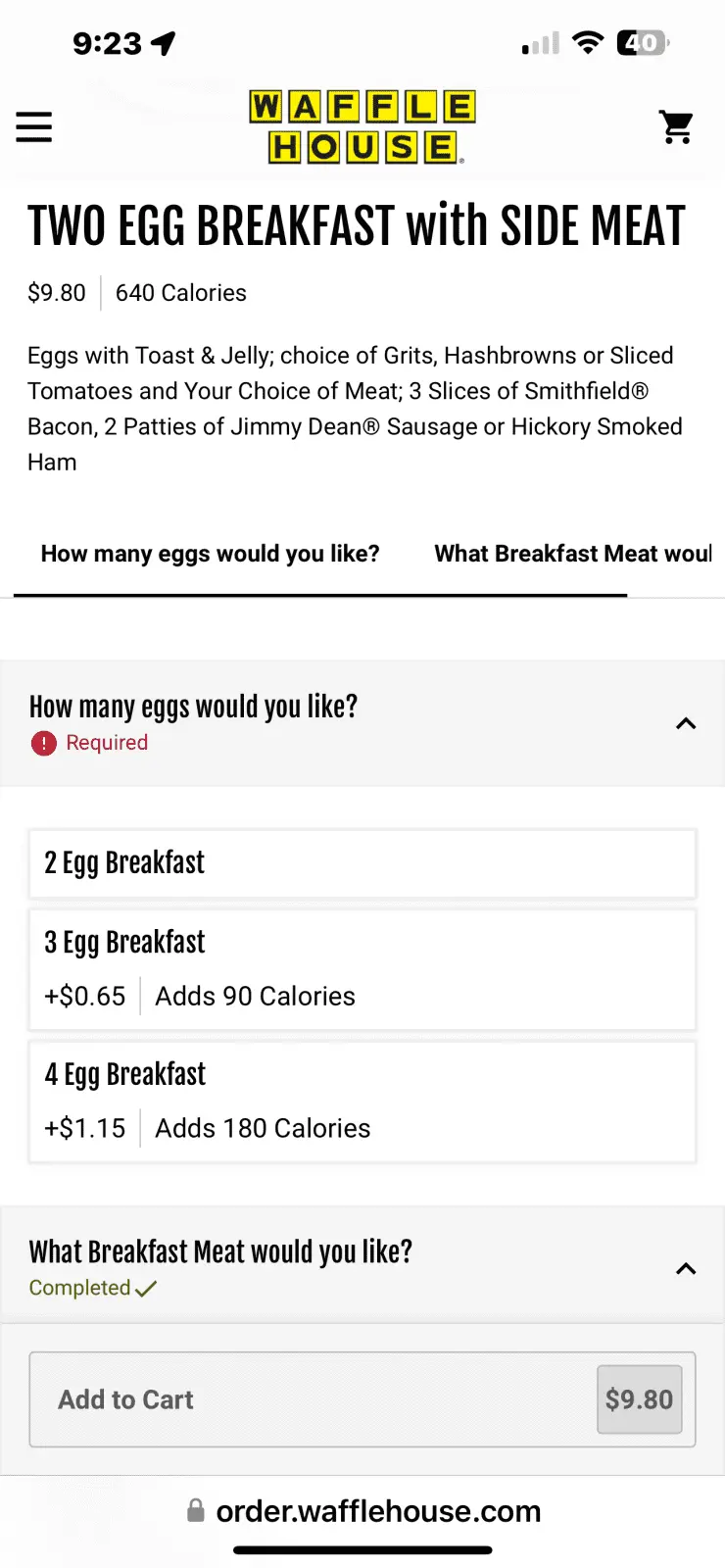Open the shopping cart
This screenshot has height=1568, width=725.
(x=676, y=127)
